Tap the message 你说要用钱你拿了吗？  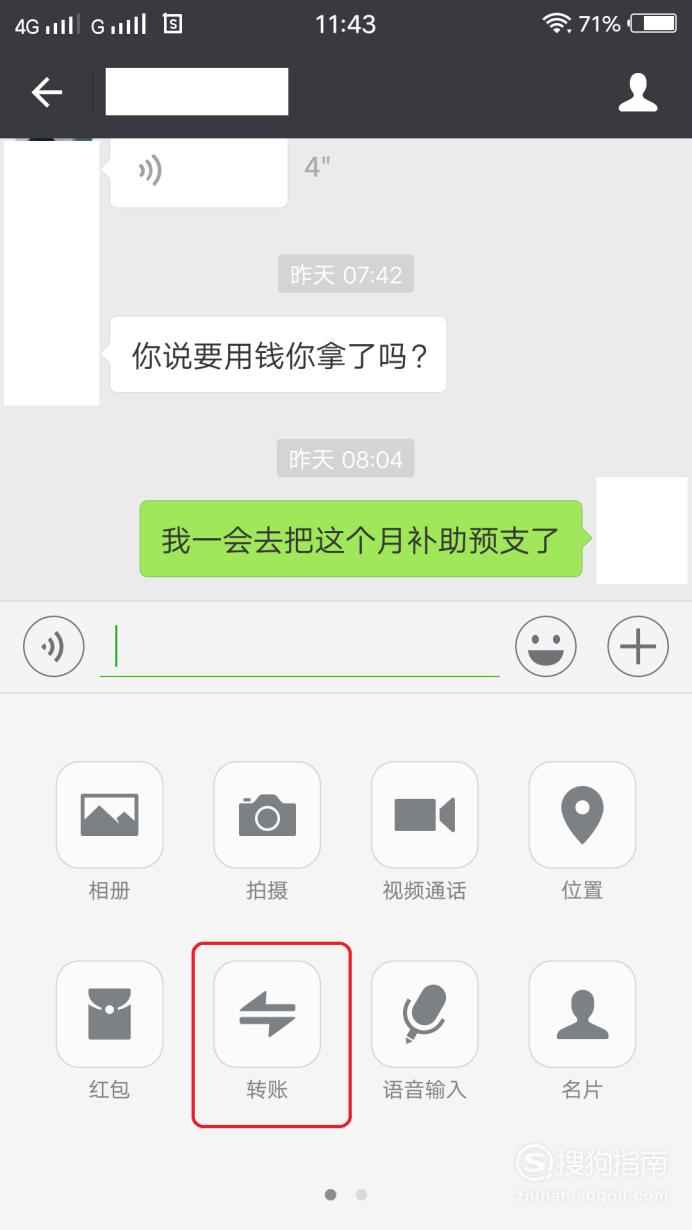click(x=278, y=355)
